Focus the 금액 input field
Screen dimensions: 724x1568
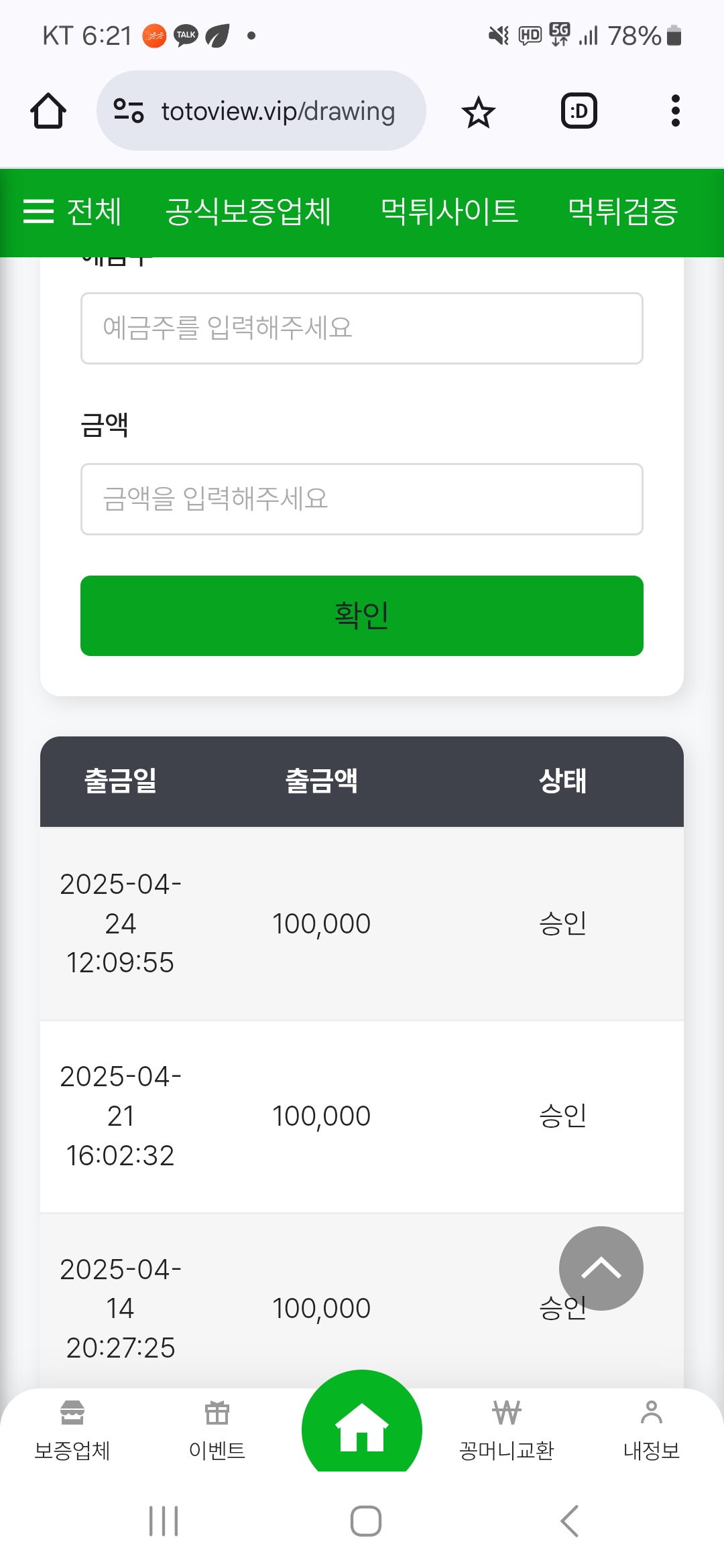tap(362, 499)
